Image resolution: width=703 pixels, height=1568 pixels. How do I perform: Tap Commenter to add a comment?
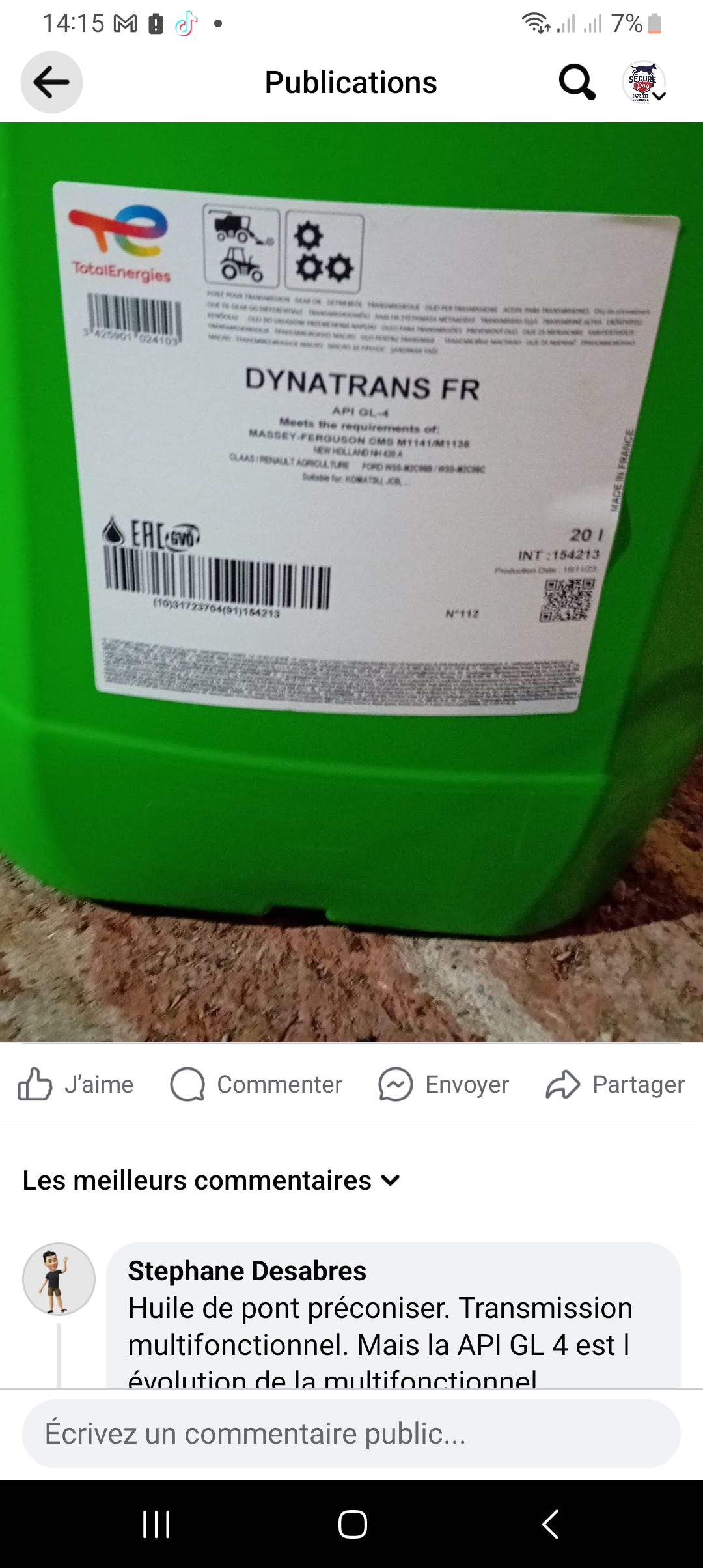tap(256, 1084)
